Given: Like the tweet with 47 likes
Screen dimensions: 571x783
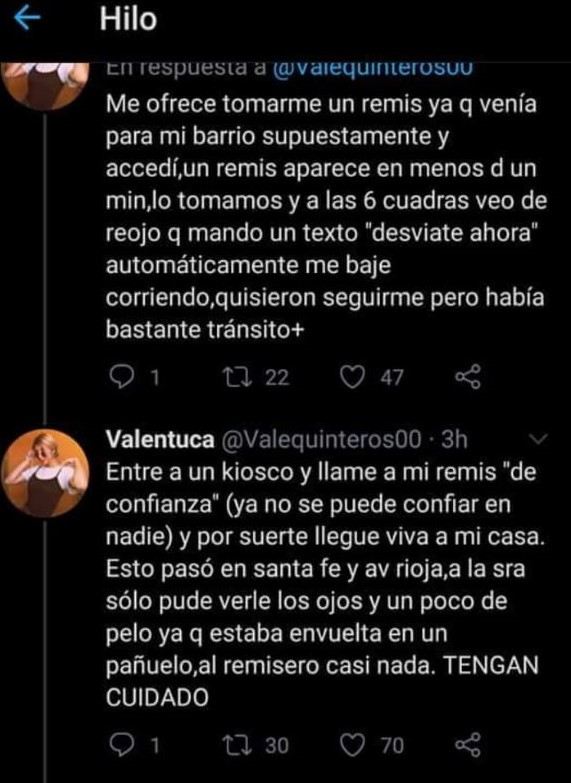Looking at the screenshot, I should (352, 377).
